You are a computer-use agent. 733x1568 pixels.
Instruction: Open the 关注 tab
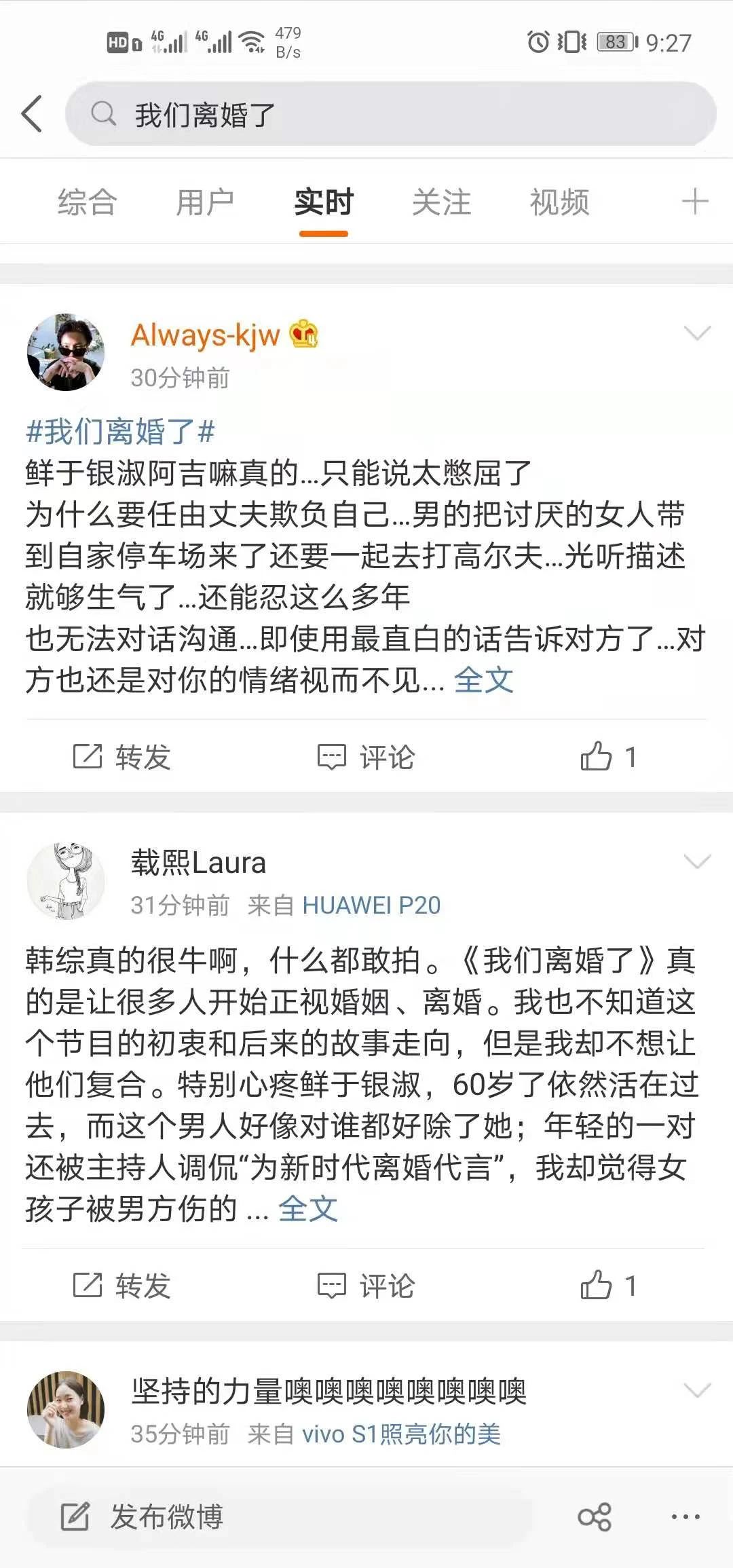(x=441, y=202)
